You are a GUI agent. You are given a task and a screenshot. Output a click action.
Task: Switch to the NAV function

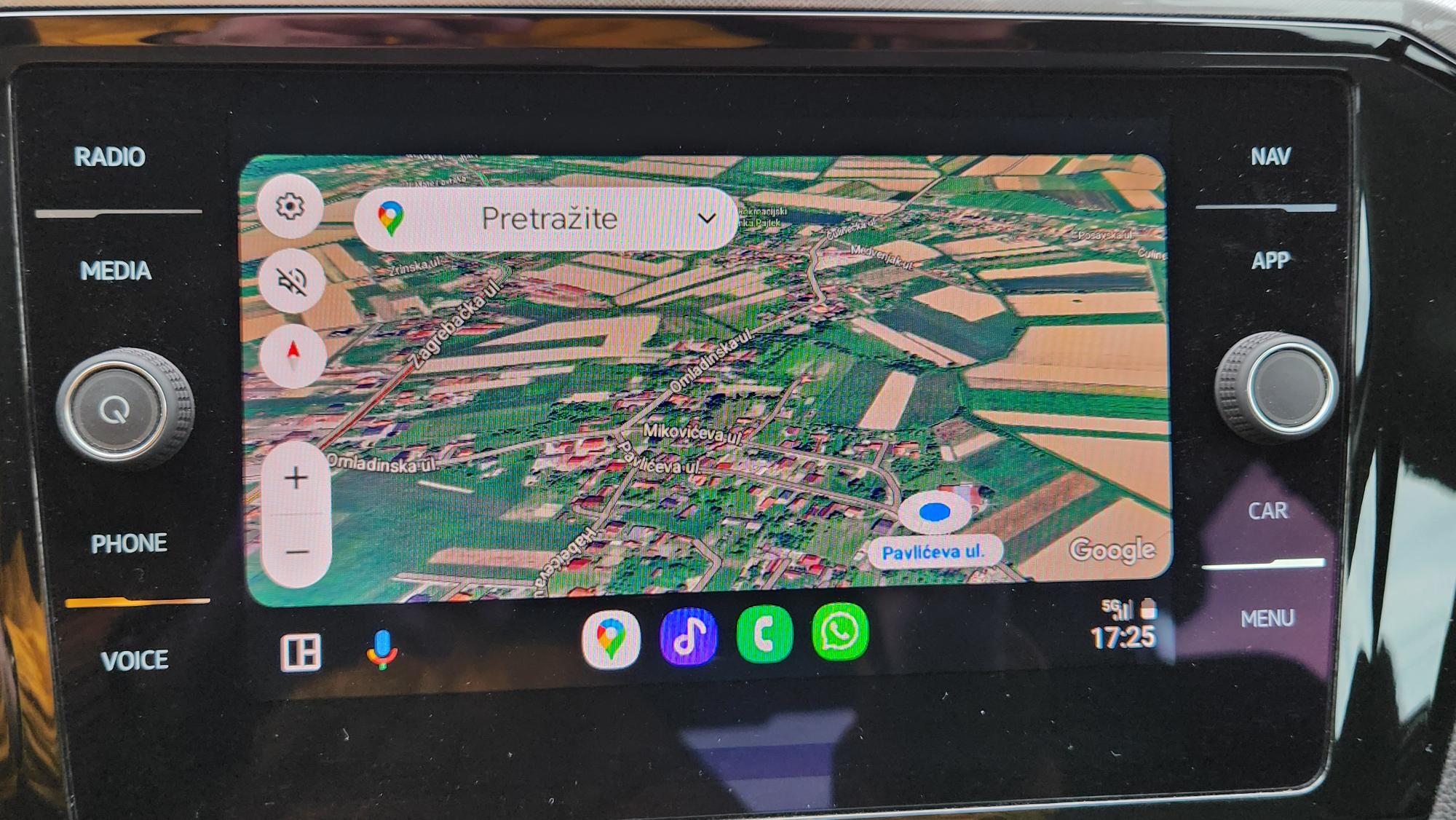[x=1270, y=156]
